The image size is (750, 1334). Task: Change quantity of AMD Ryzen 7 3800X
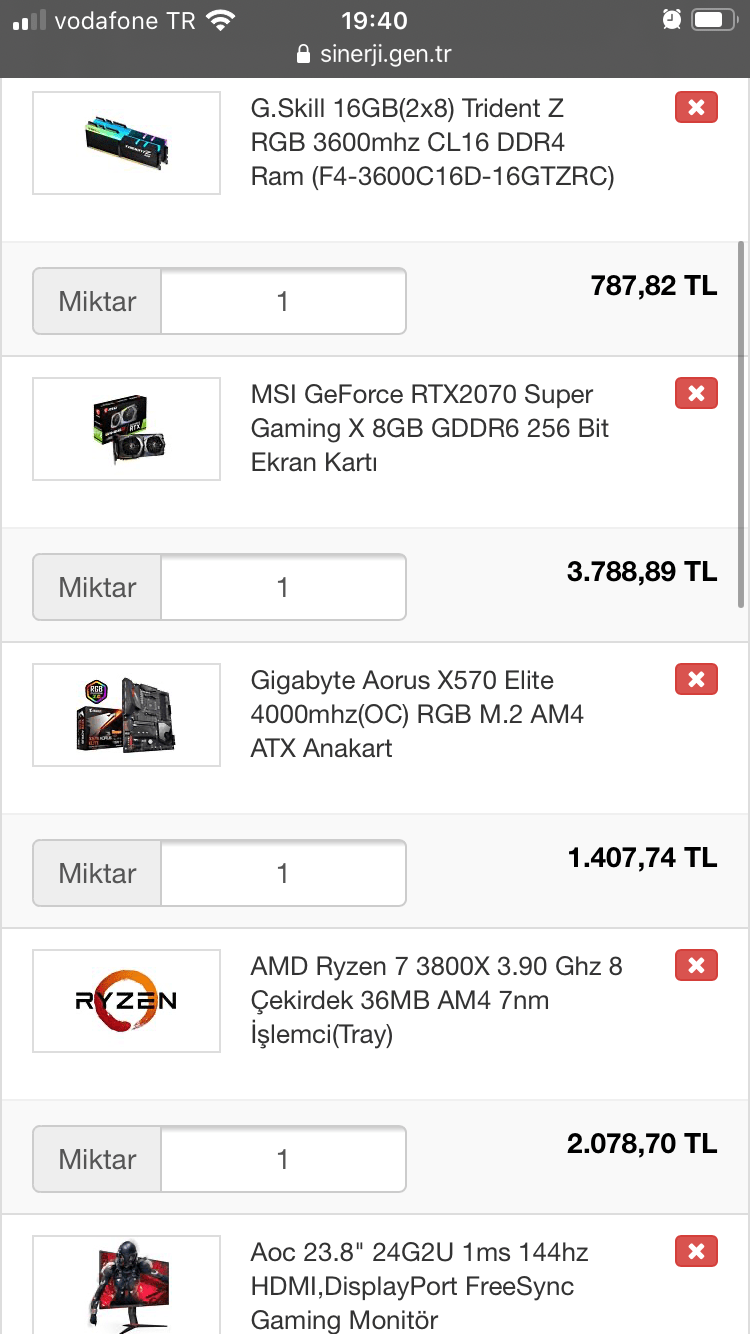(283, 1159)
